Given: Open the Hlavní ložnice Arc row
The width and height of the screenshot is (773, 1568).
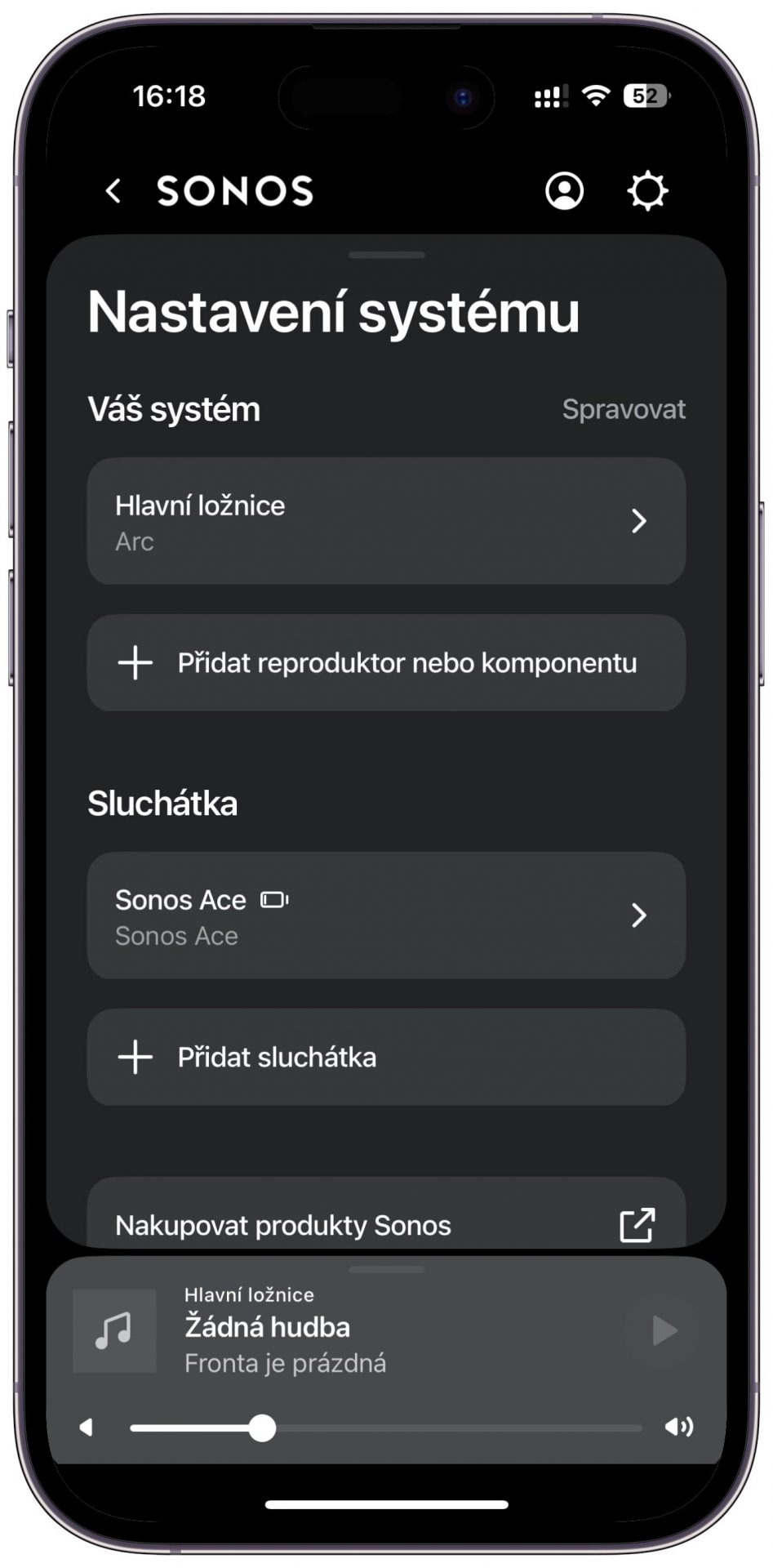Looking at the screenshot, I should click(386, 521).
